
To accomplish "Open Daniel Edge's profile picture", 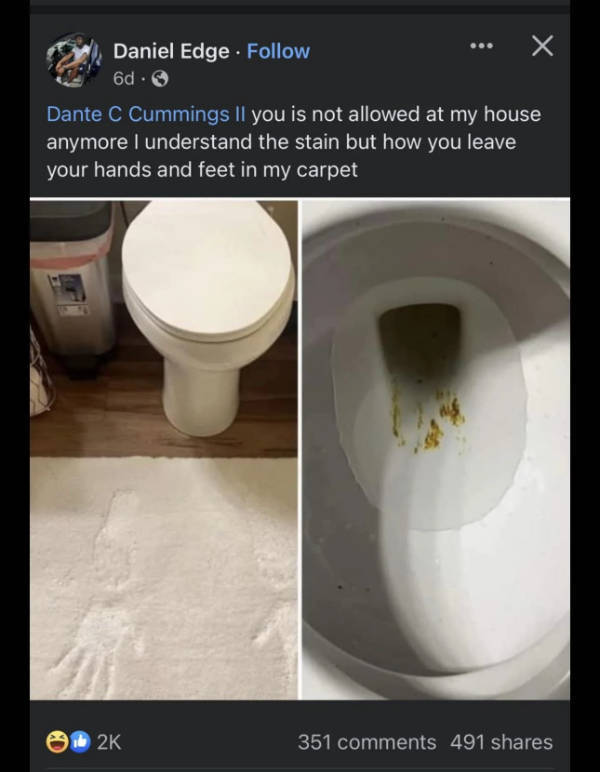I will (x=72, y=60).
